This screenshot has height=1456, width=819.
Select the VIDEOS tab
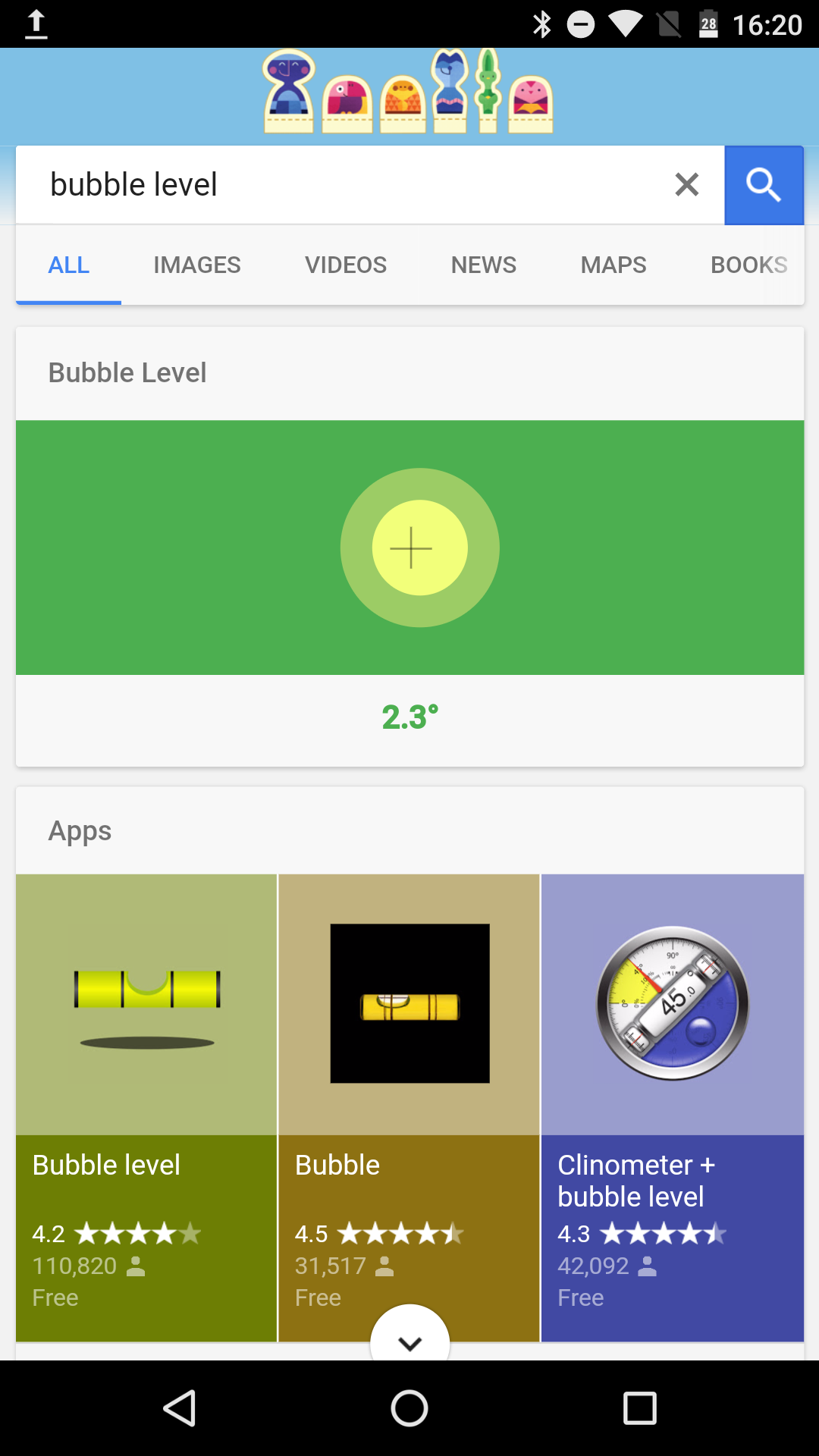345,265
